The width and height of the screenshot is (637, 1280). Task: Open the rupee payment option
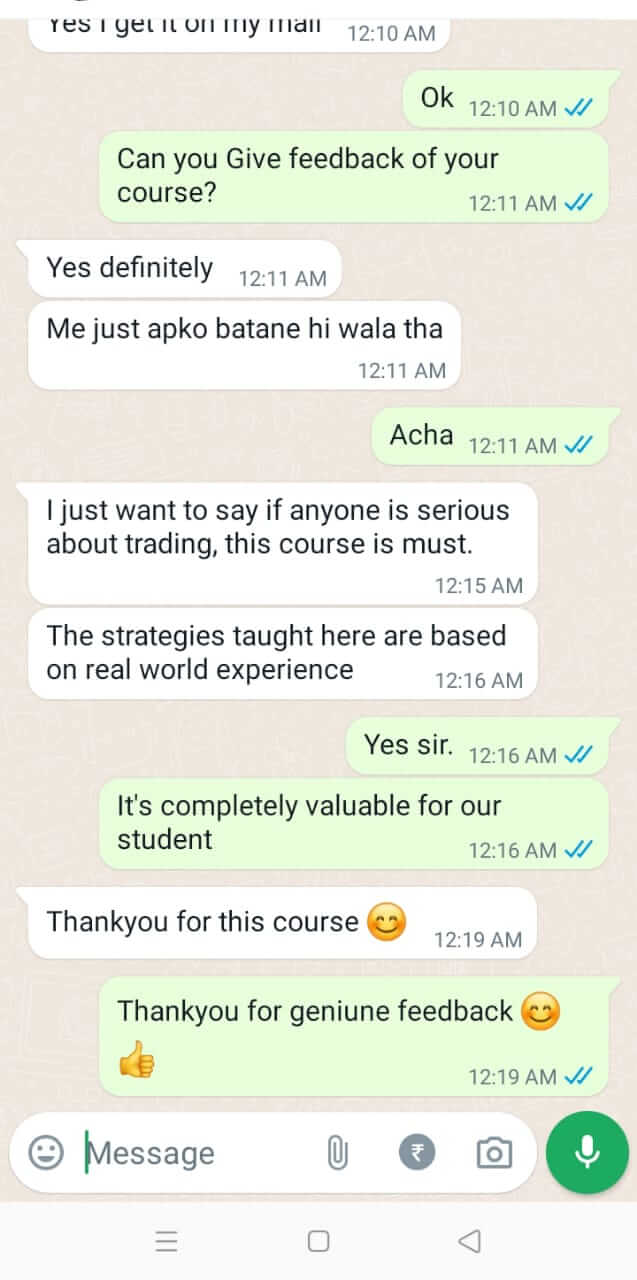(x=417, y=1153)
